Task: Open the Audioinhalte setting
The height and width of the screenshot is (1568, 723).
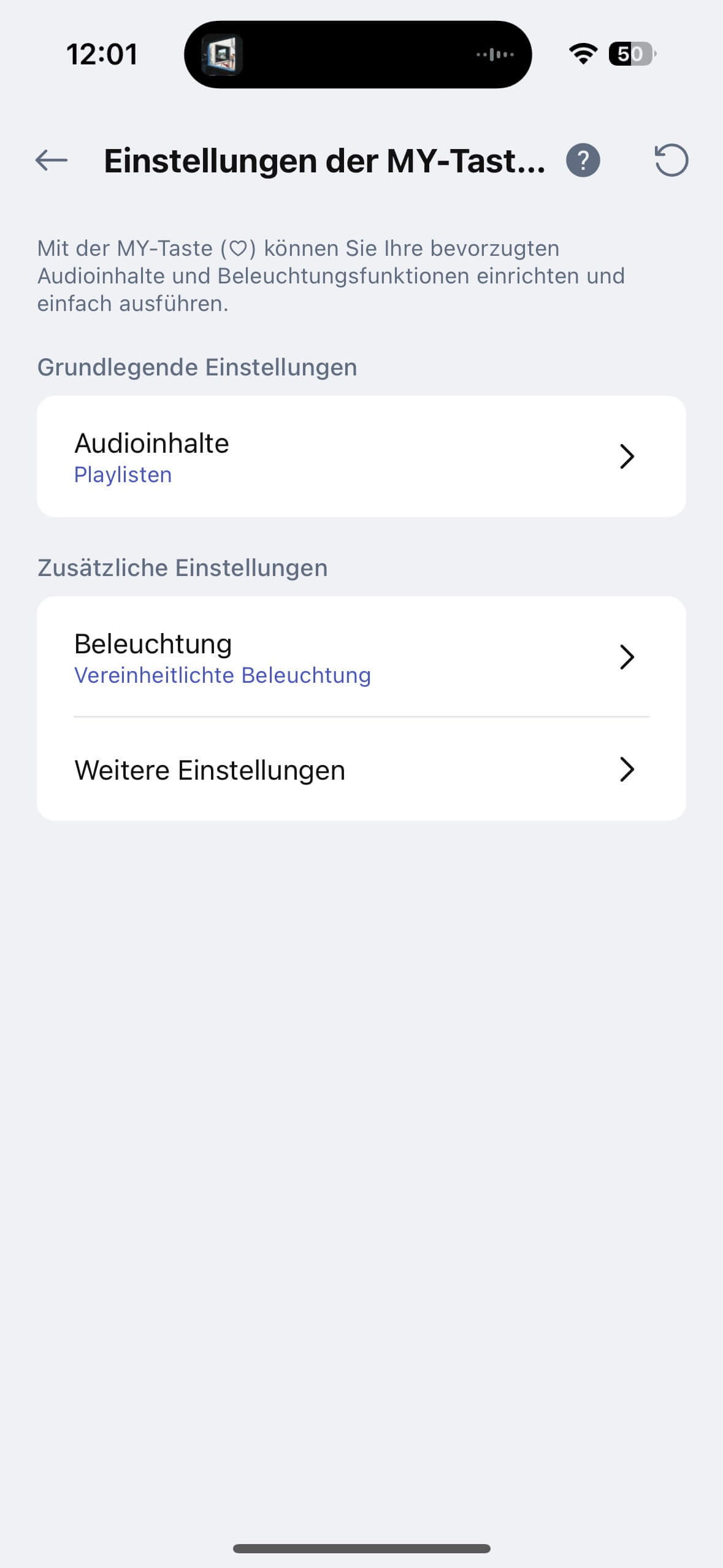Action: 361,456
